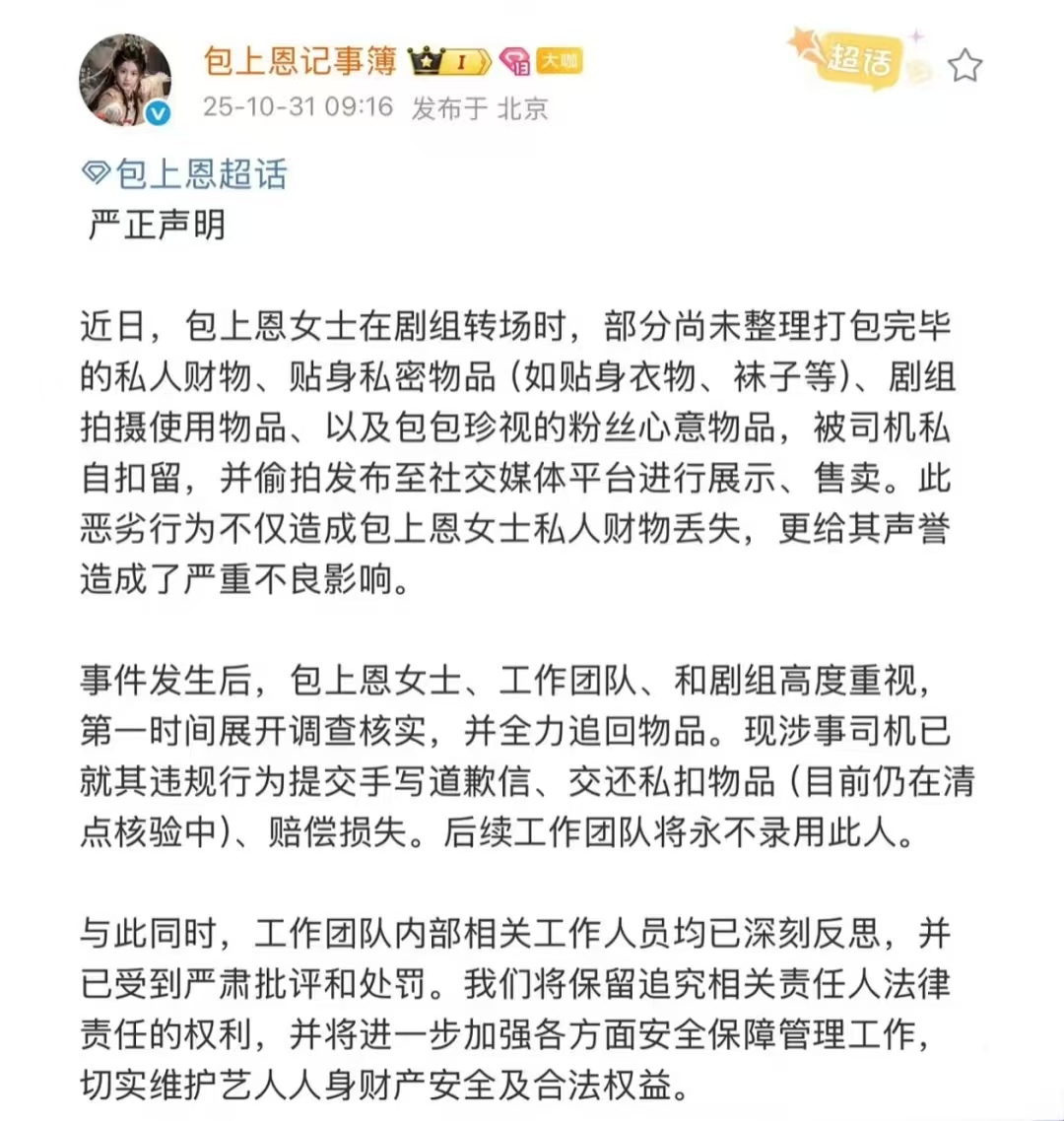Open 包上恩记事簿's profile avatar
Image resolution: width=1064 pixels, height=1121 pixels.
point(125,80)
